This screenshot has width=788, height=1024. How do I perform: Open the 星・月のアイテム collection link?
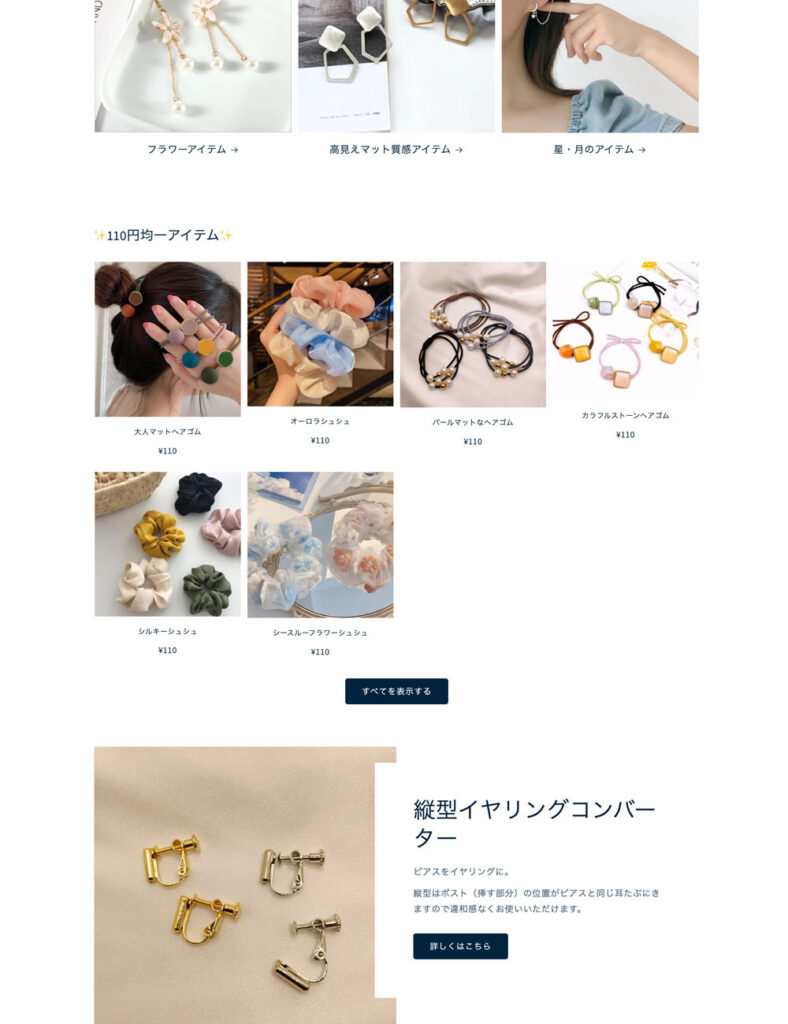[x=599, y=150]
